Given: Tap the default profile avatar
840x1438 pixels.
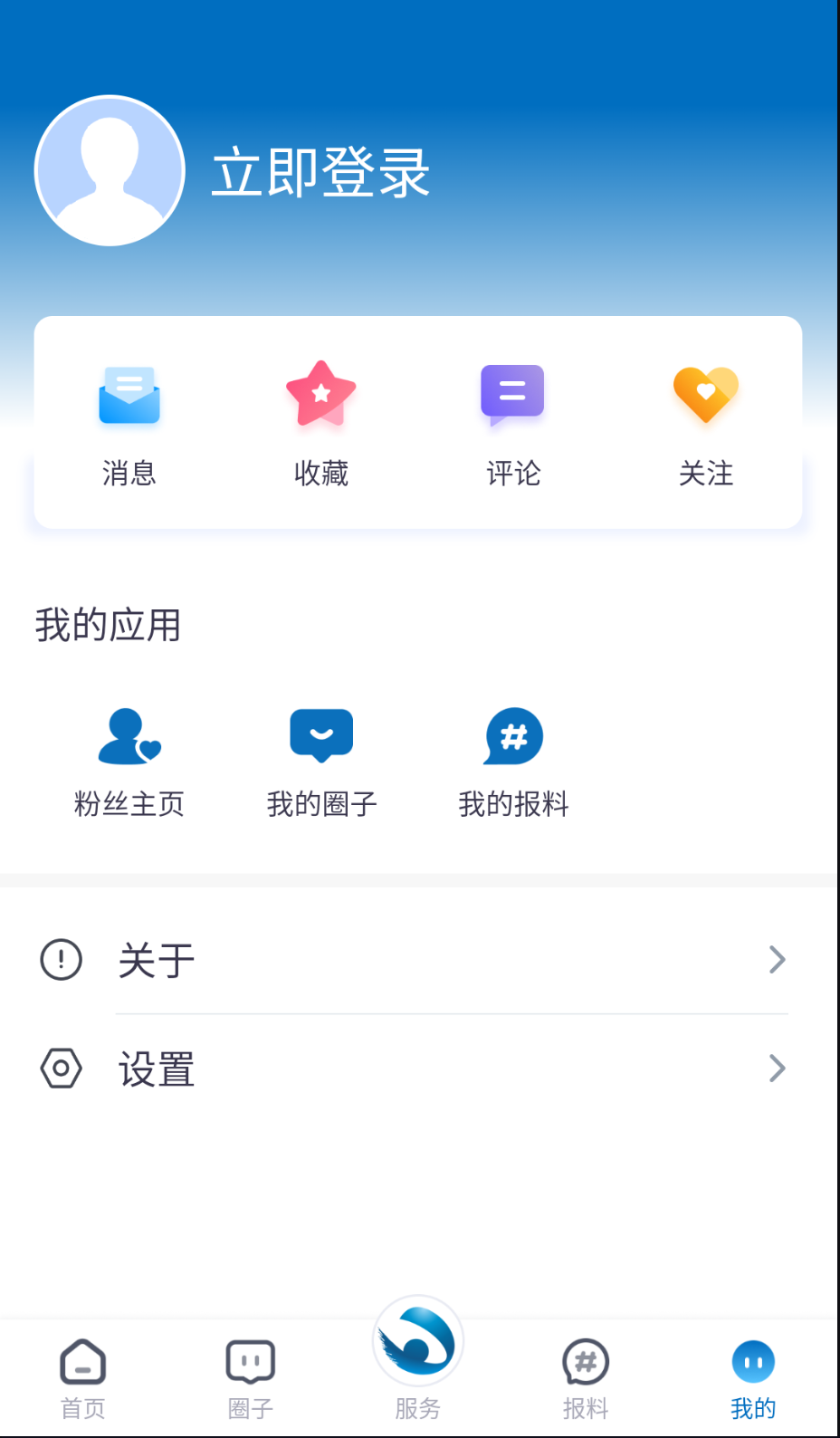Looking at the screenshot, I should [110, 171].
